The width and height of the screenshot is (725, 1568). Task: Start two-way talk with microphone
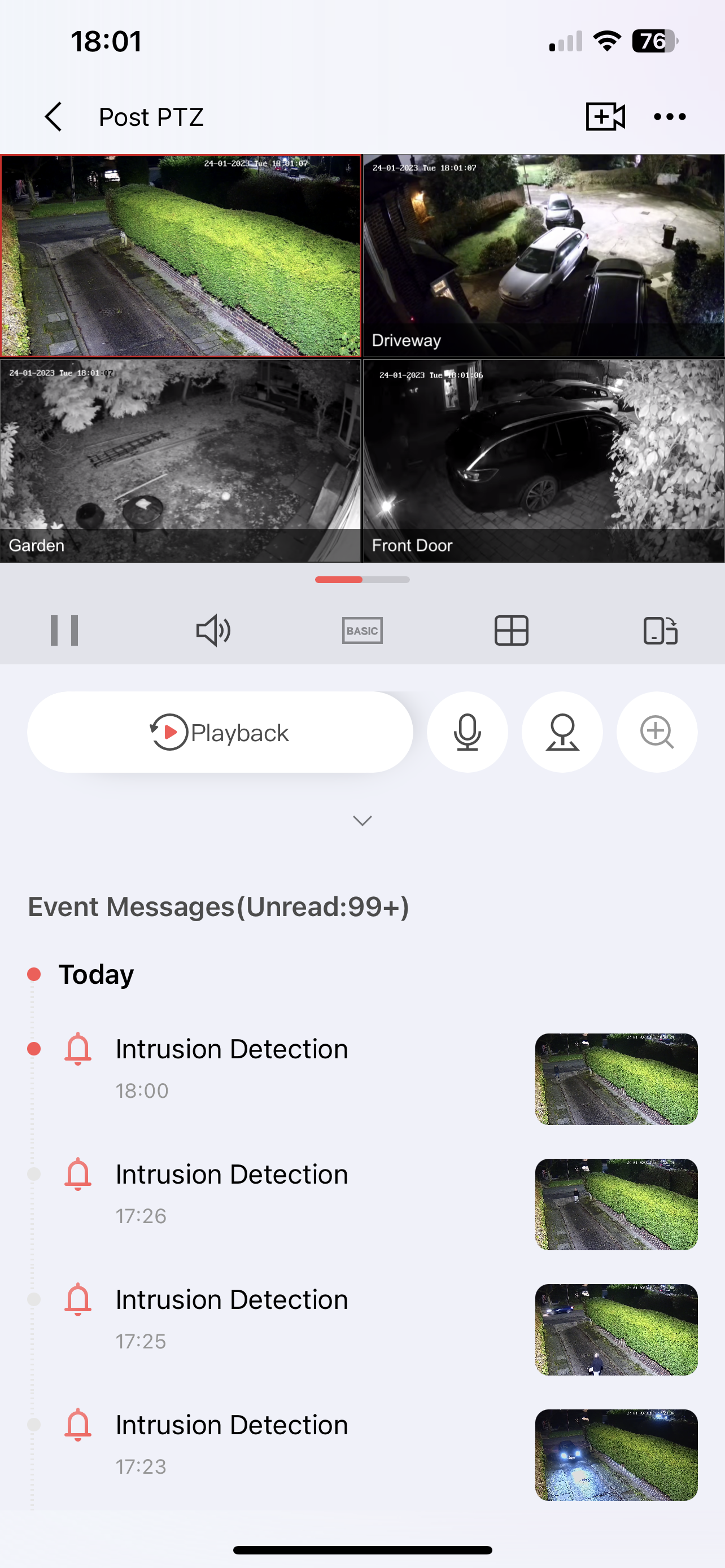(x=467, y=732)
